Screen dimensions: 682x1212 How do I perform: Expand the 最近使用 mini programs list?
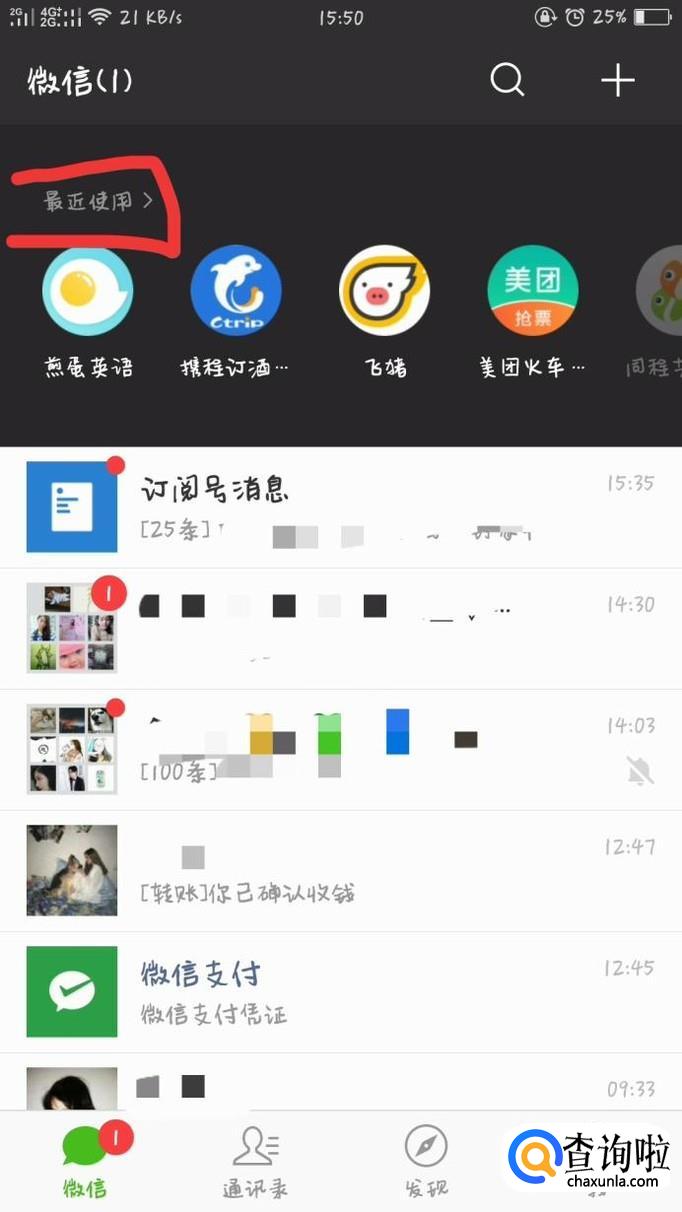pos(98,201)
